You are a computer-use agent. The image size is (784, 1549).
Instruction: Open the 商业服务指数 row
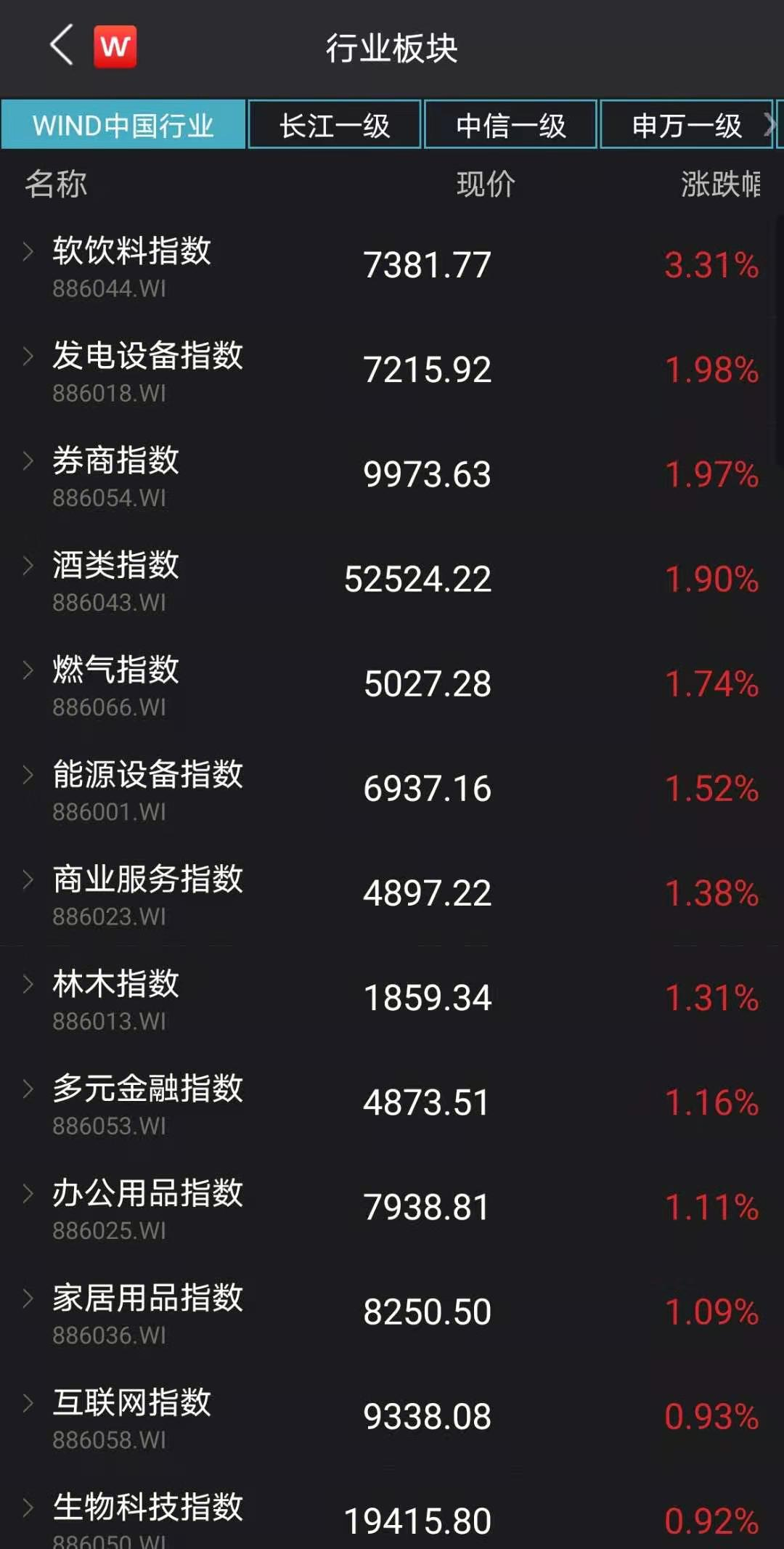[x=392, y=893]
